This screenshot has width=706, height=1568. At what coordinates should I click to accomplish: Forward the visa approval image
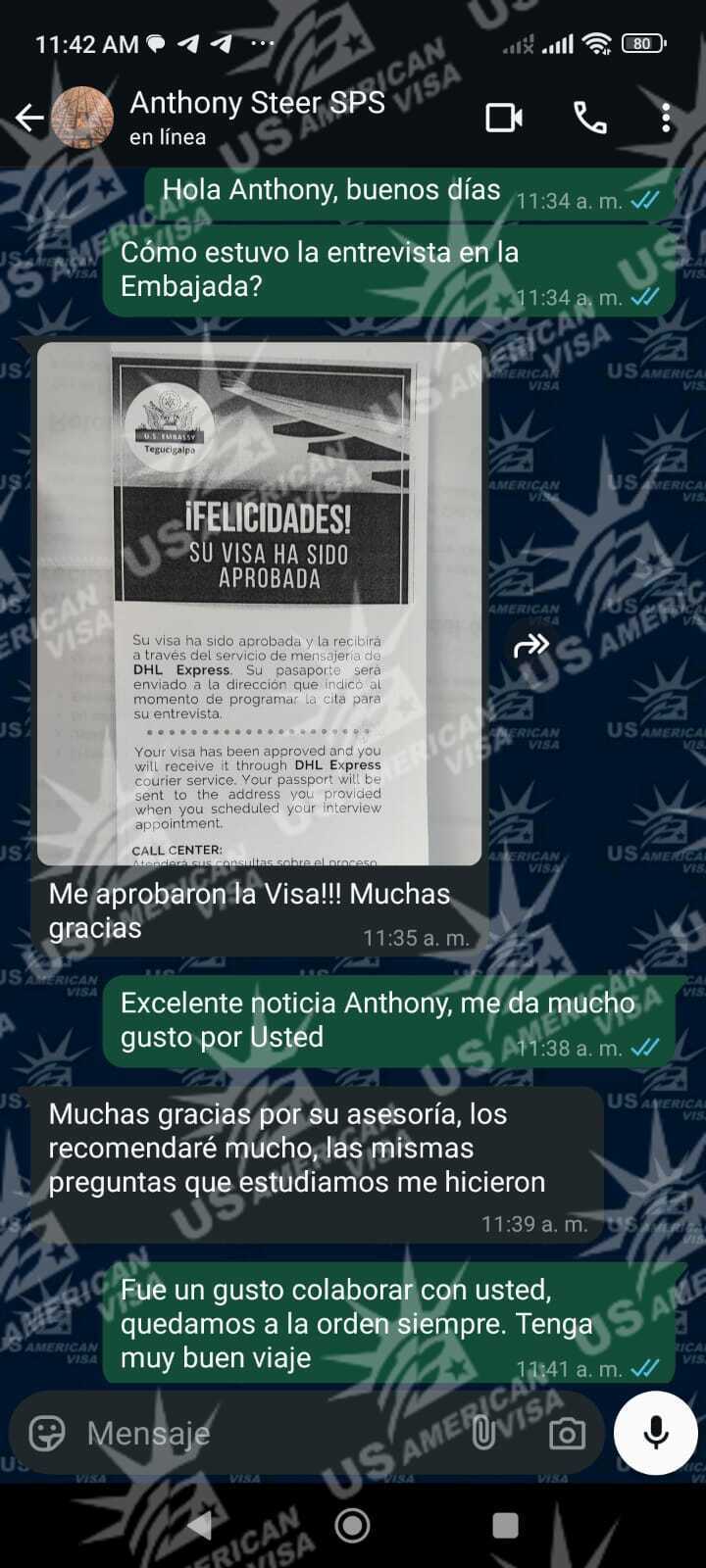[x=530, y=646]
